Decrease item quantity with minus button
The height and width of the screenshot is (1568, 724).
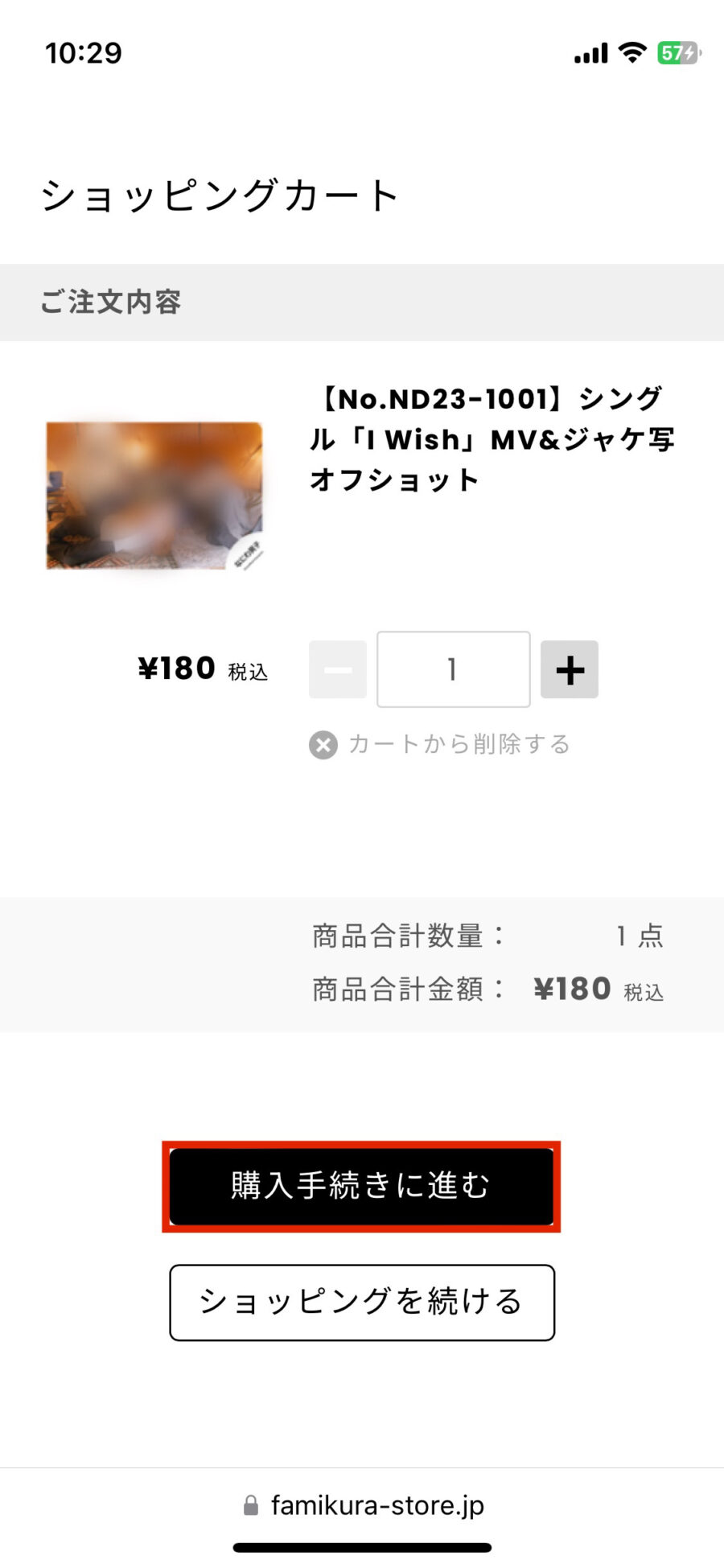coord(338,669)
